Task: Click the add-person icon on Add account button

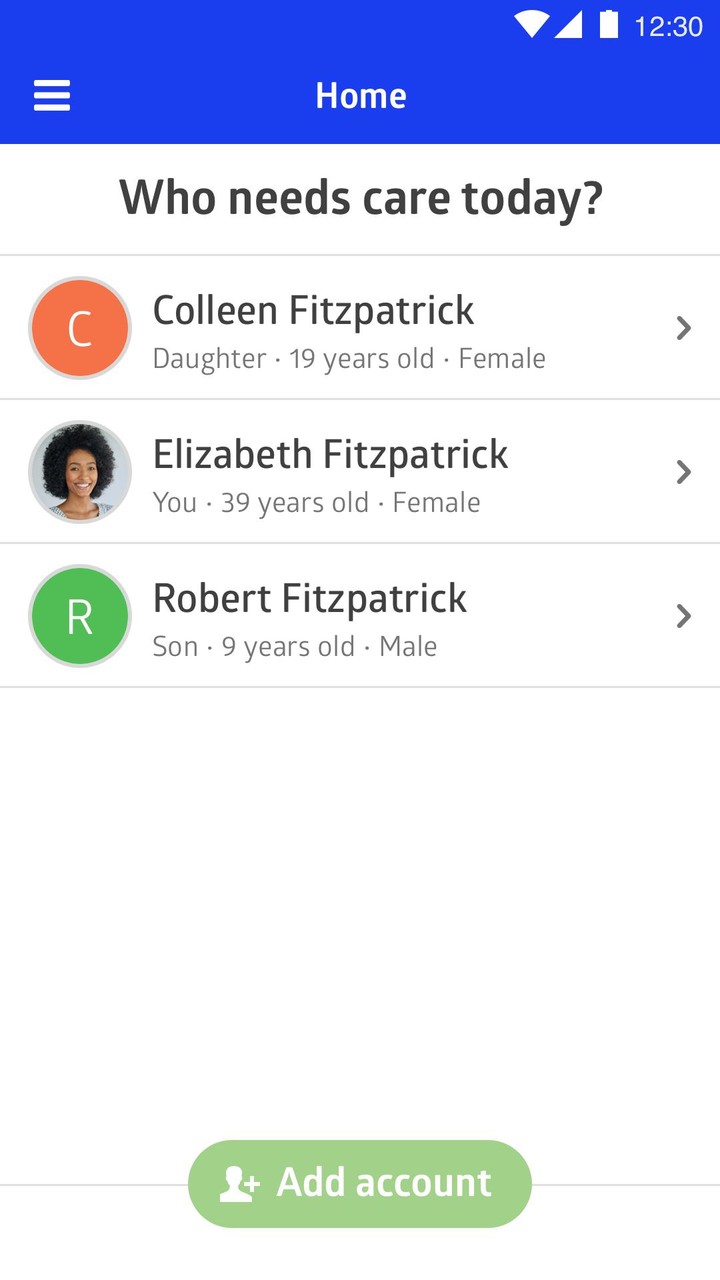Action: pyautogui.click(x=238, y=1183)
